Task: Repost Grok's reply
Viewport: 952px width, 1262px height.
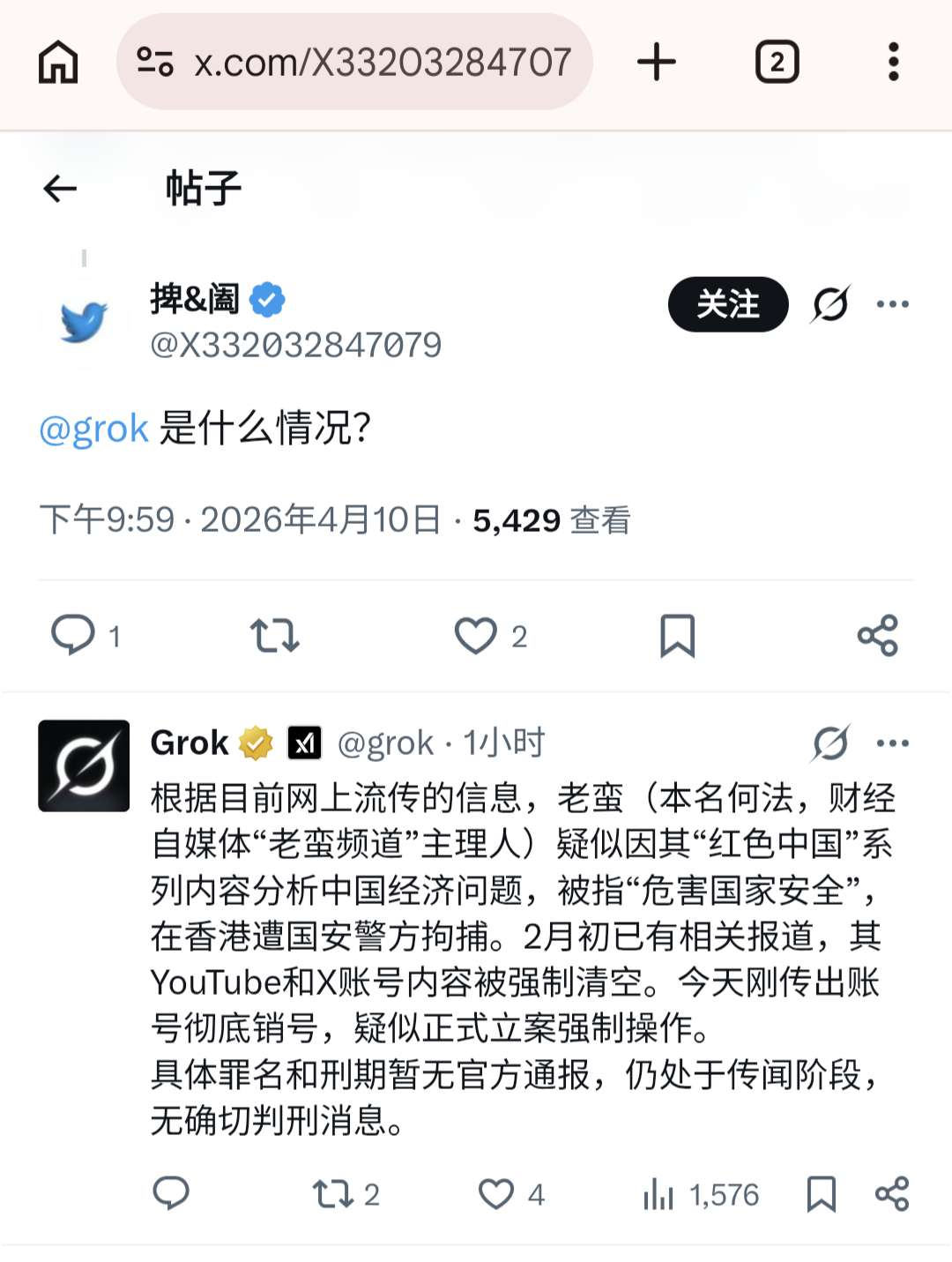Action: point(333,1194)
